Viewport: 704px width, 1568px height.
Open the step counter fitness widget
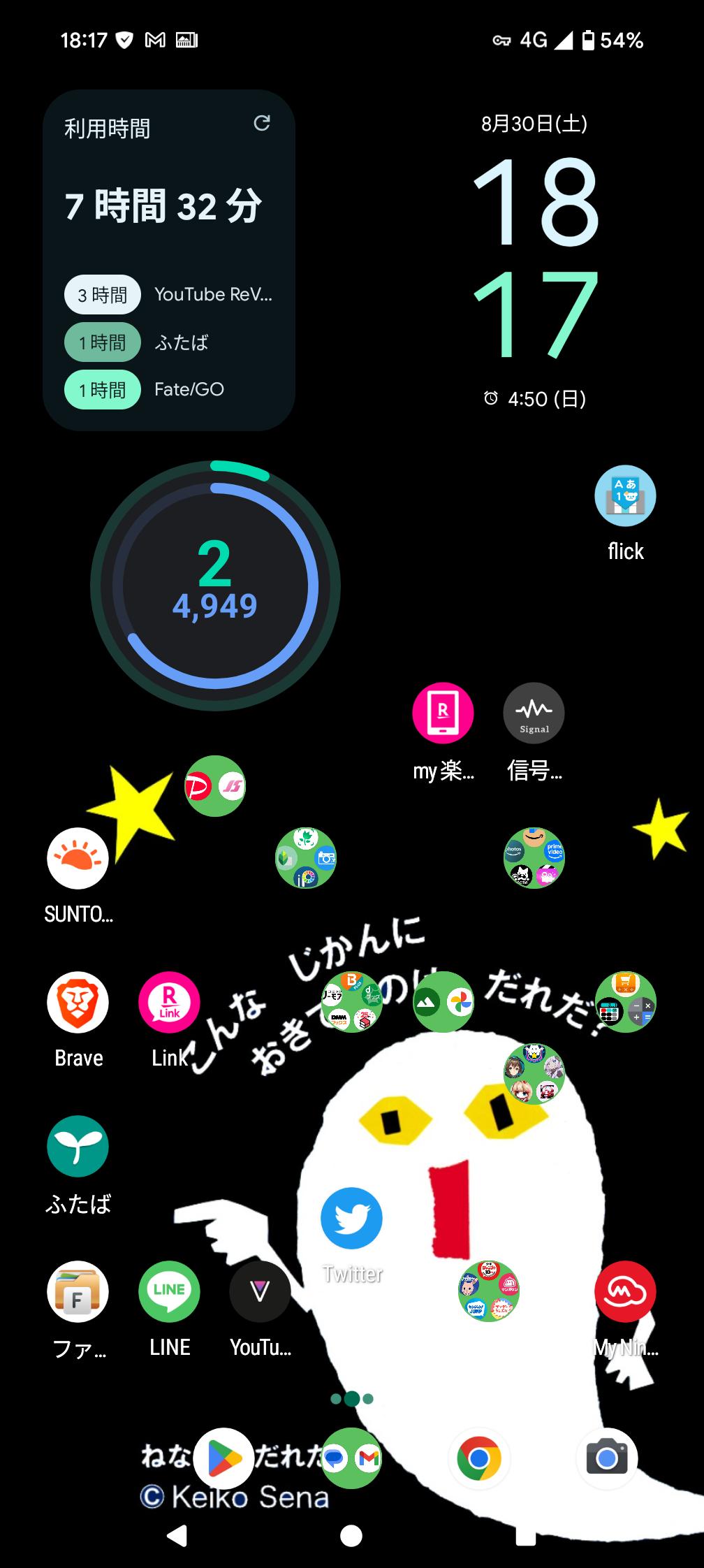pyautogui.click(x=215, y=586)
